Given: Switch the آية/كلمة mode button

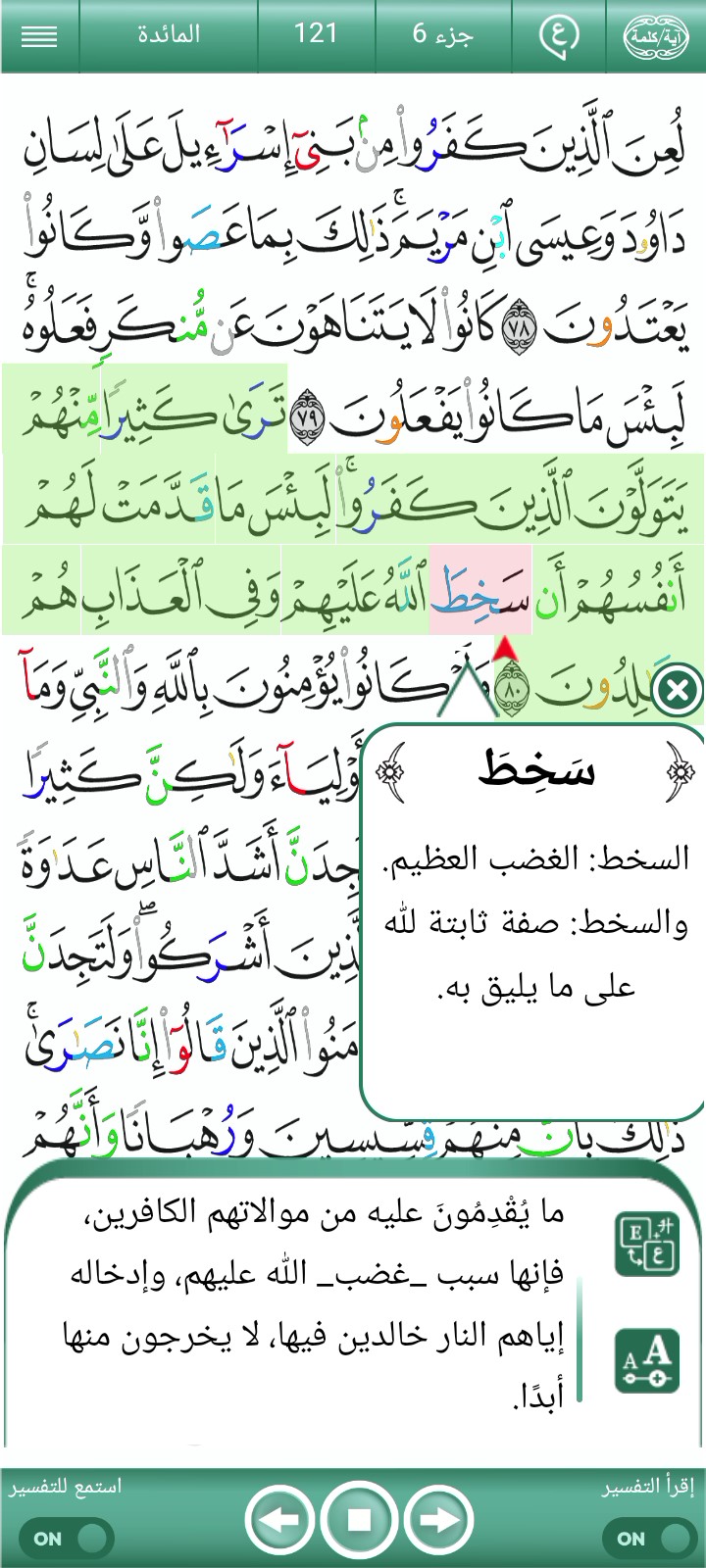Looking at the screenshot, I should point(656,36).
